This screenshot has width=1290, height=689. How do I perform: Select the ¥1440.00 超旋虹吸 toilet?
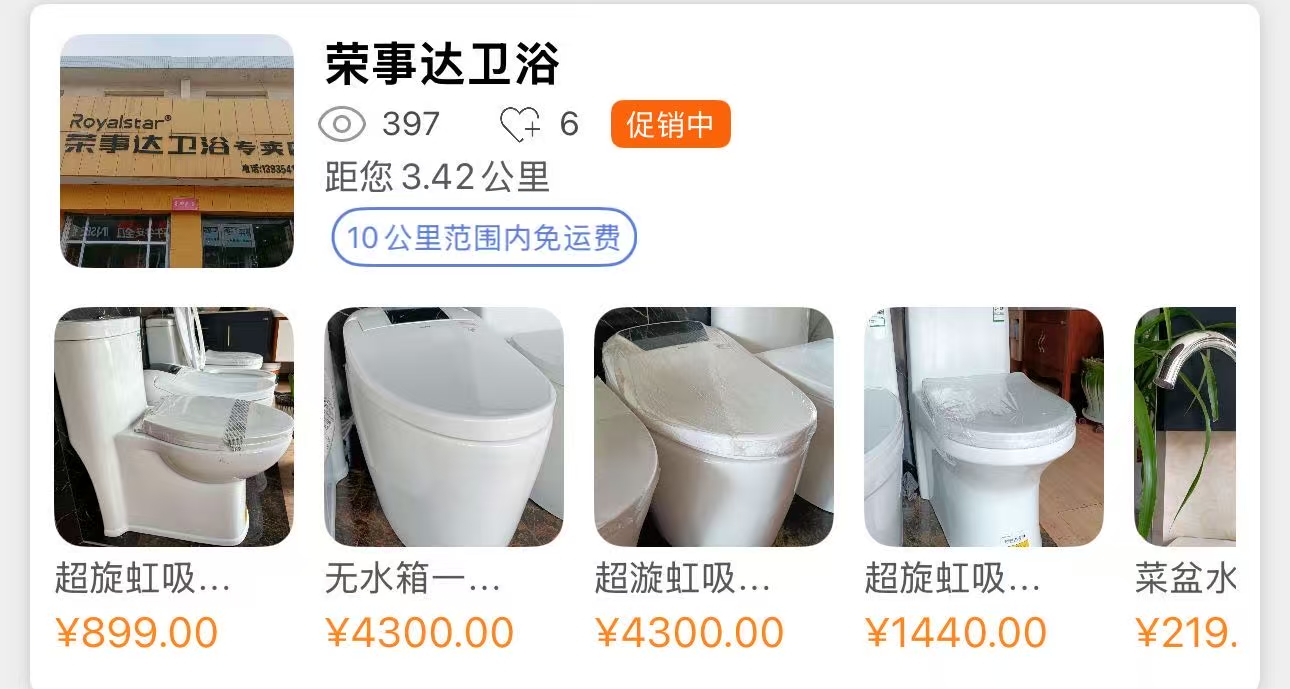point(983,427)
